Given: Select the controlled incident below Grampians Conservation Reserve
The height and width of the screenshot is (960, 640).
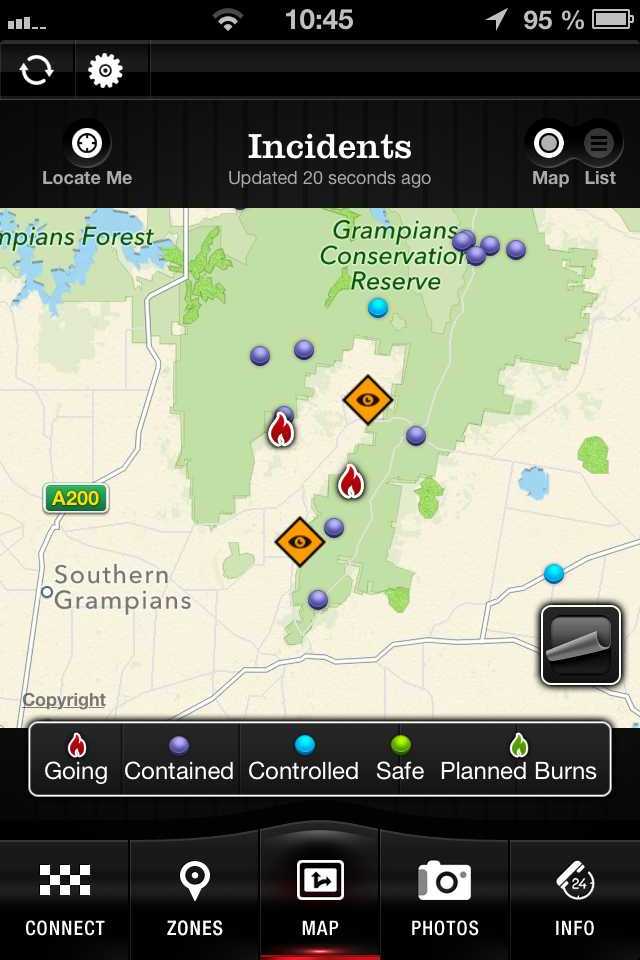Looking at the screenshot, I should click(378, 307).
